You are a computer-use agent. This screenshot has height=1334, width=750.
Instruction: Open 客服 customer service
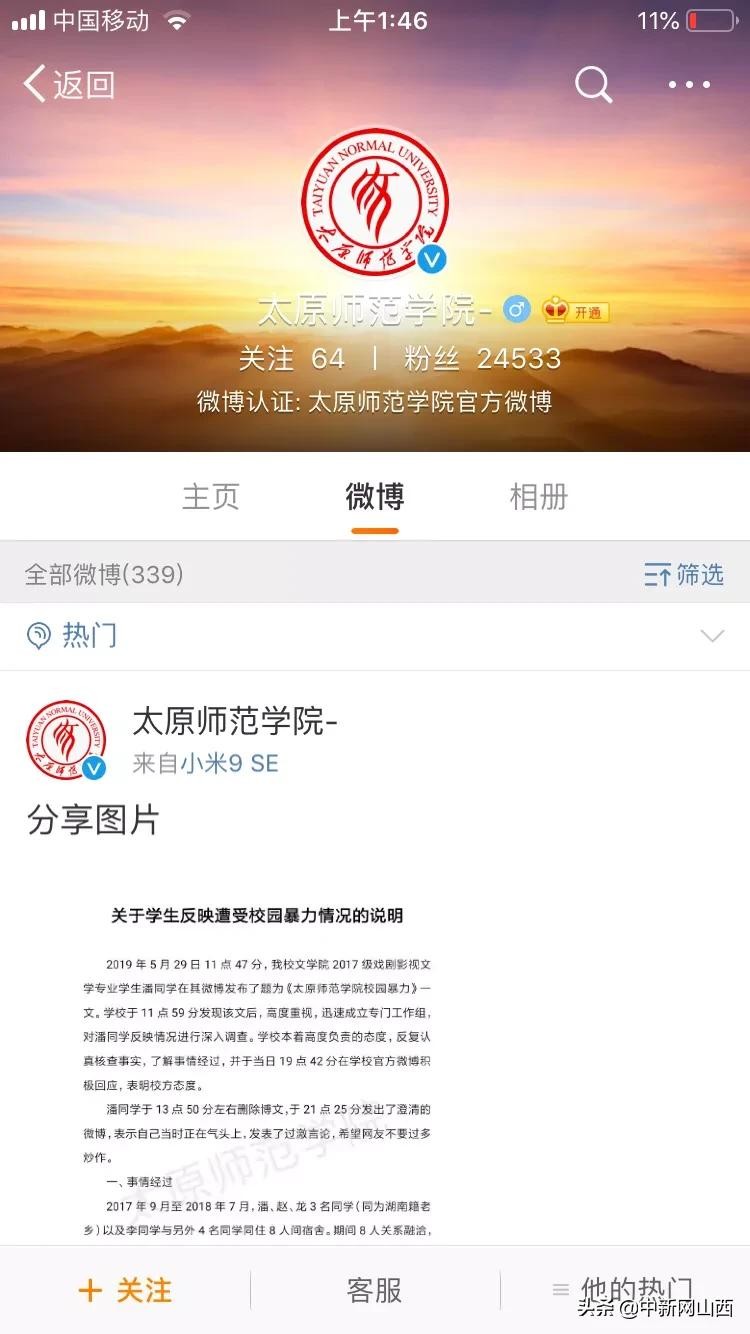point(374,1290)
